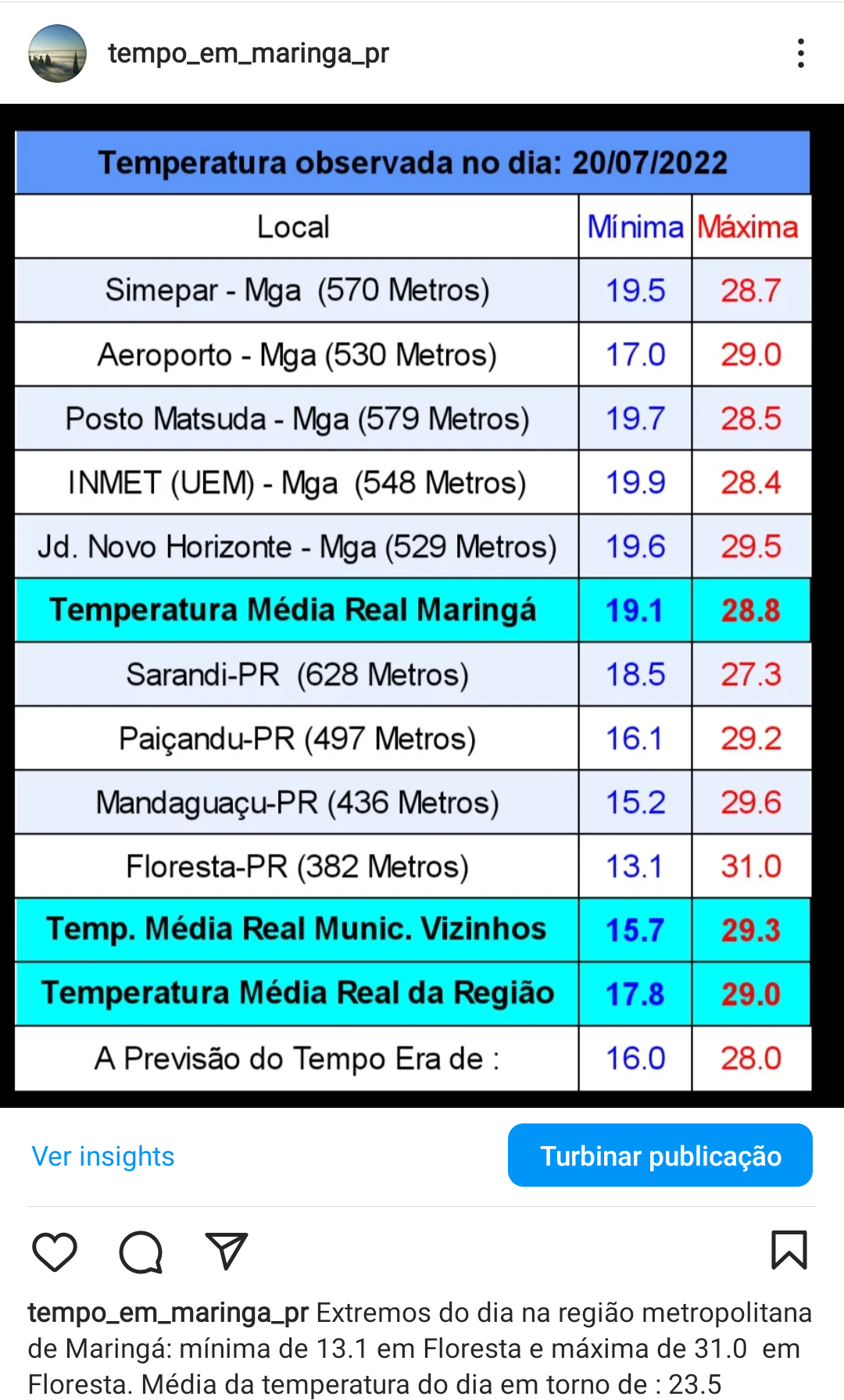844x1400 pixels.
Task: Like the post with the heart icon
Action: pyautogui.click(x=55, y=1251)
